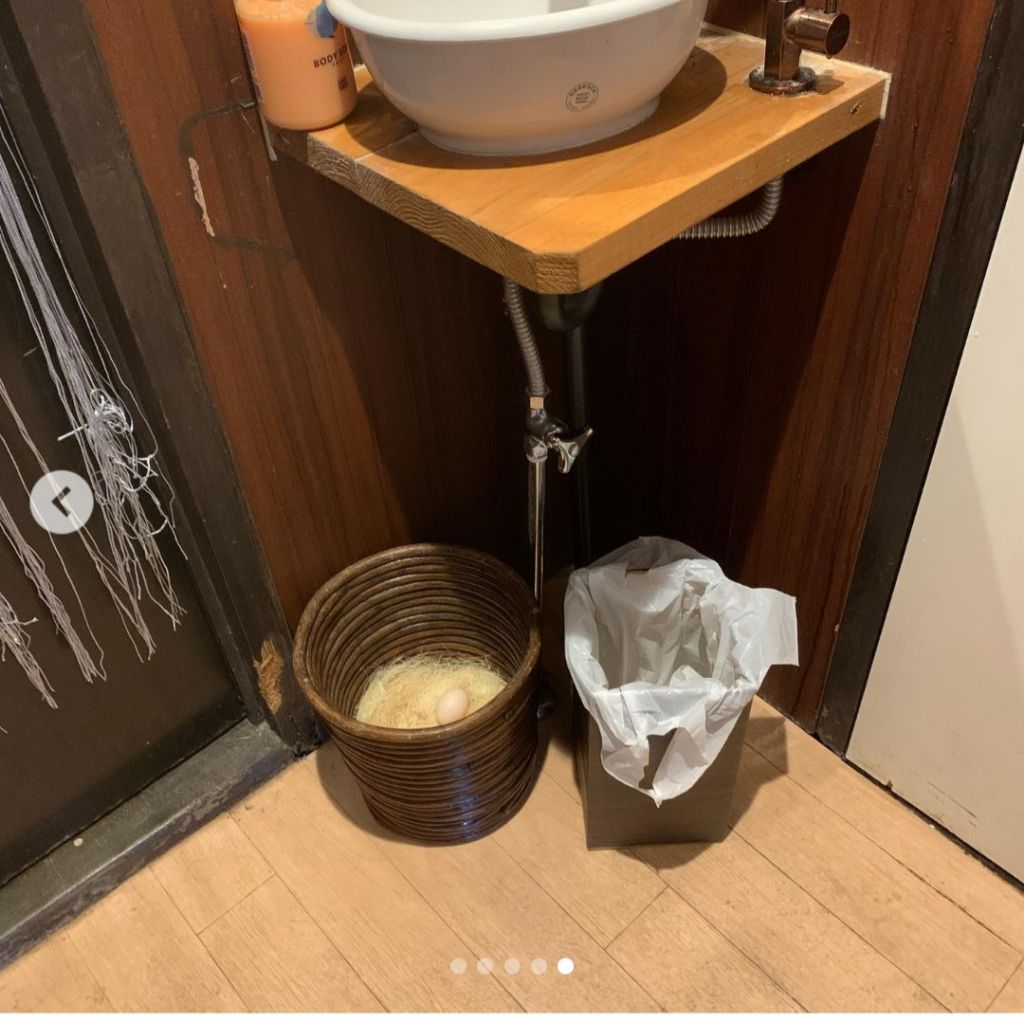This screenshot has width=1024, height=1022.
Task: Go to the previous photo in carousel
Action: pyautogui.click(x=61, y=502)
